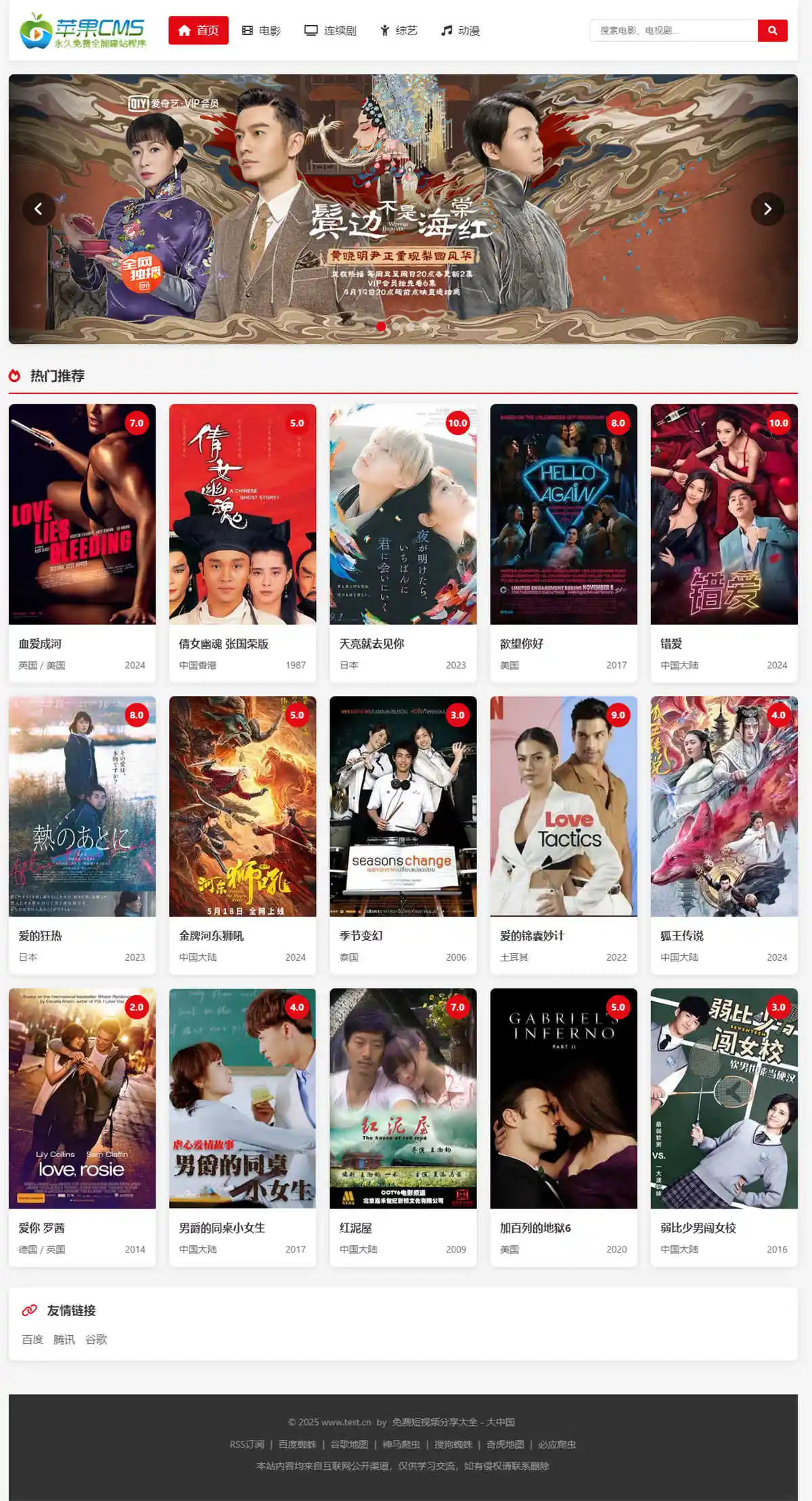Select the 动漫 nav tab
The image size is (812, 1501).
[x=461, y=30]
